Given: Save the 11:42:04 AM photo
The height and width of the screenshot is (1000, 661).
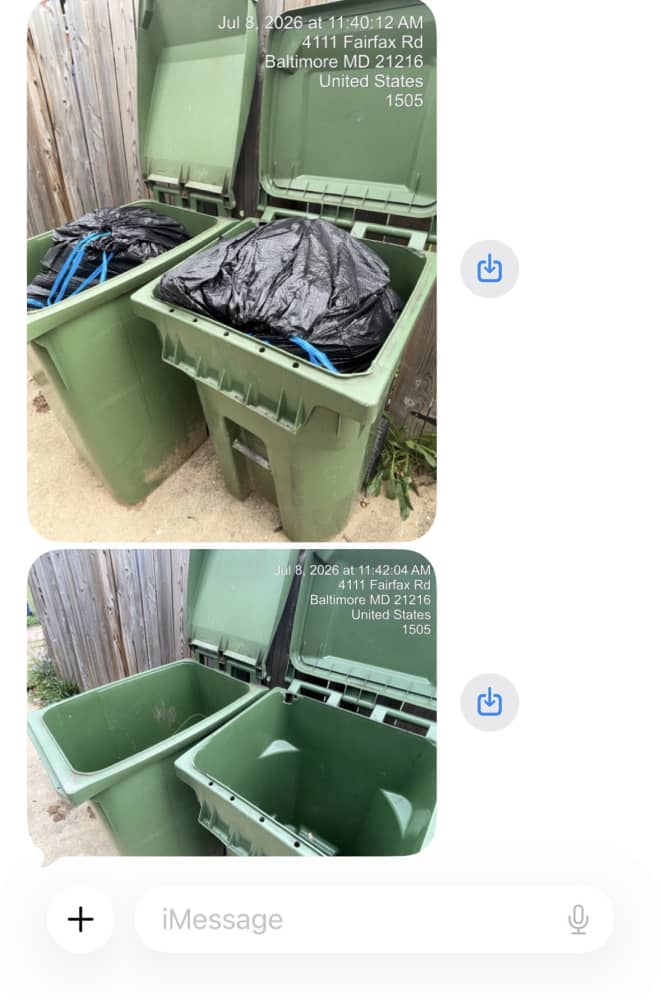Looking at the screenshot, I should pyautogui.click(x=489, y=702).
